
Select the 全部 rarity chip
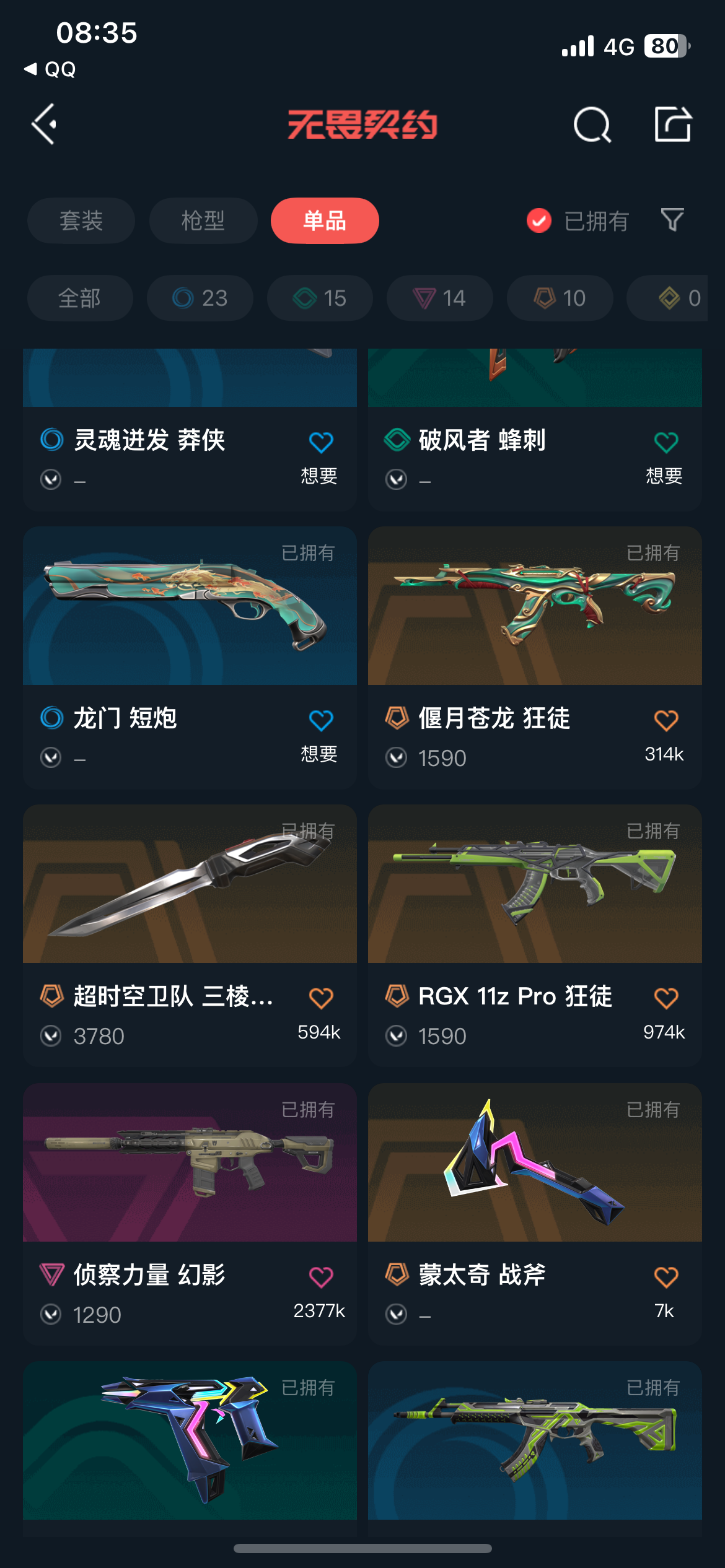(x=80, y=298)
